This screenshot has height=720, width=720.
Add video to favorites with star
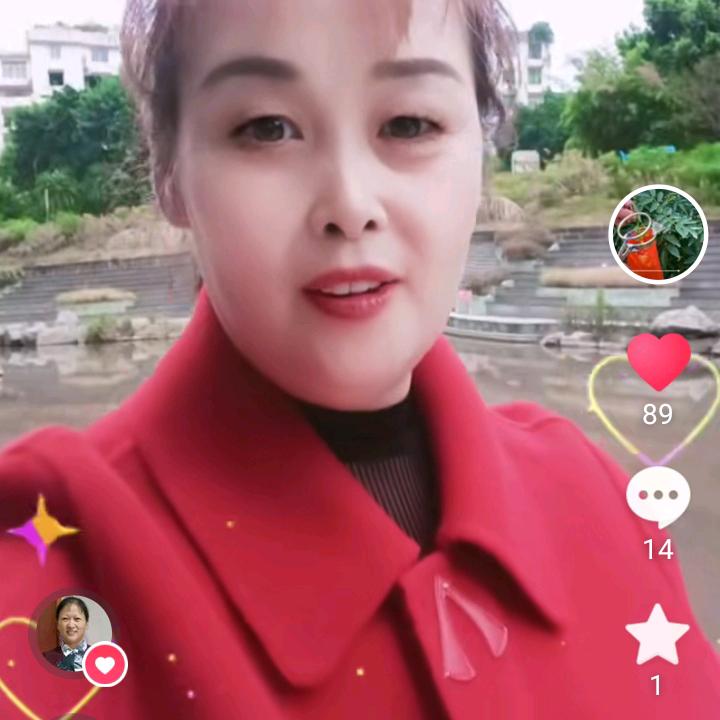(657, 634)
